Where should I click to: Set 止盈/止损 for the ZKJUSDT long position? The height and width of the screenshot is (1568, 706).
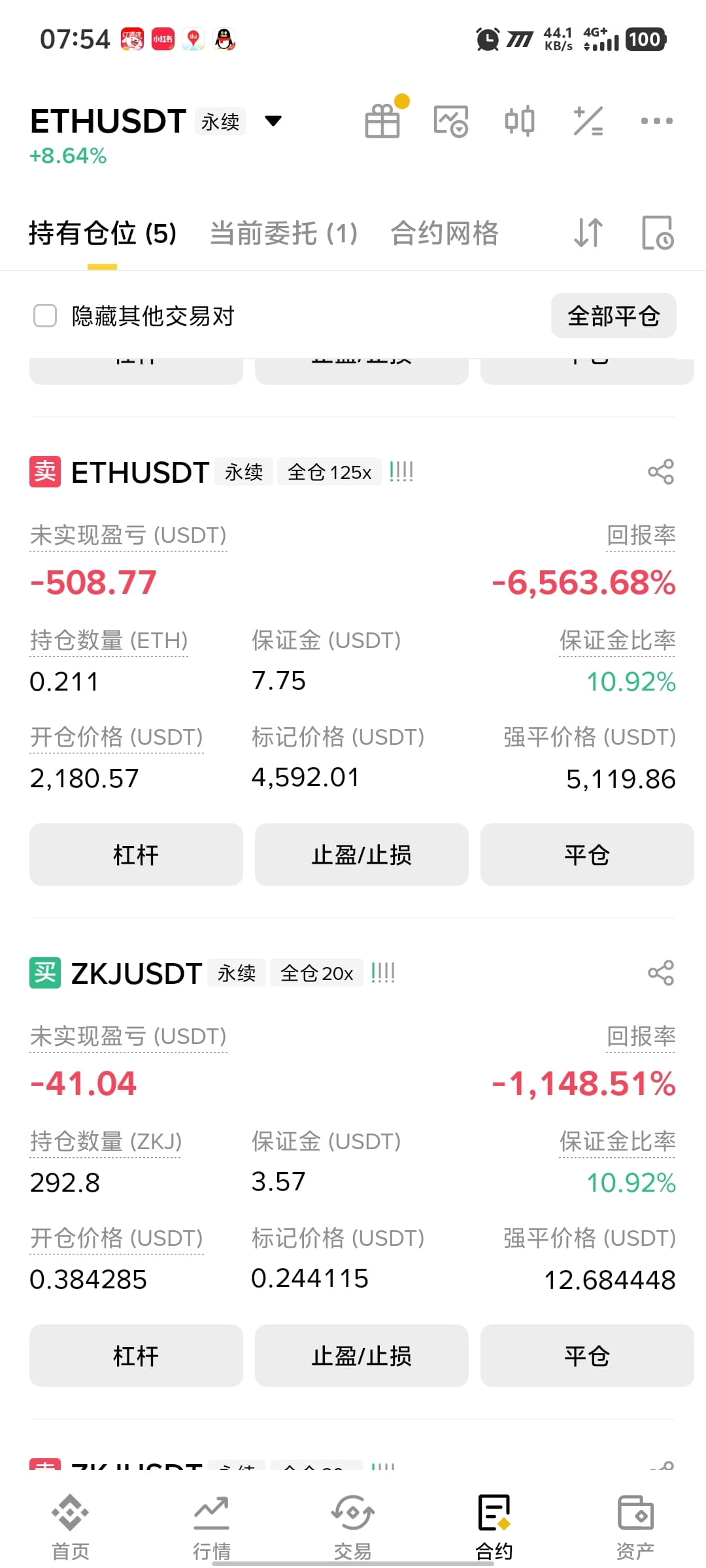pos(361,1356)
